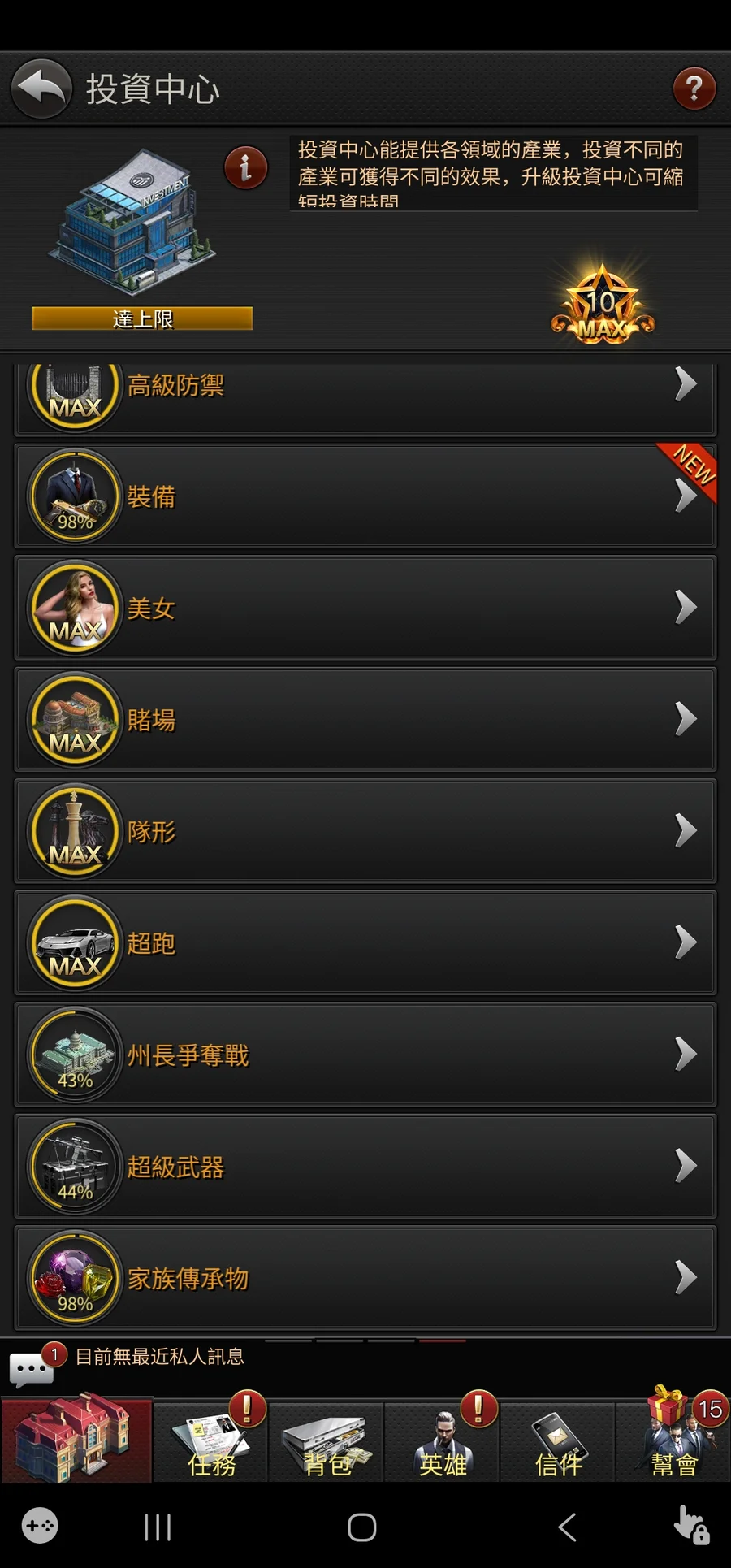Viewport: 731px width, 1568px height.
Task: Open the 州長爭奪戰 investment row
Action: point(365,1055)
